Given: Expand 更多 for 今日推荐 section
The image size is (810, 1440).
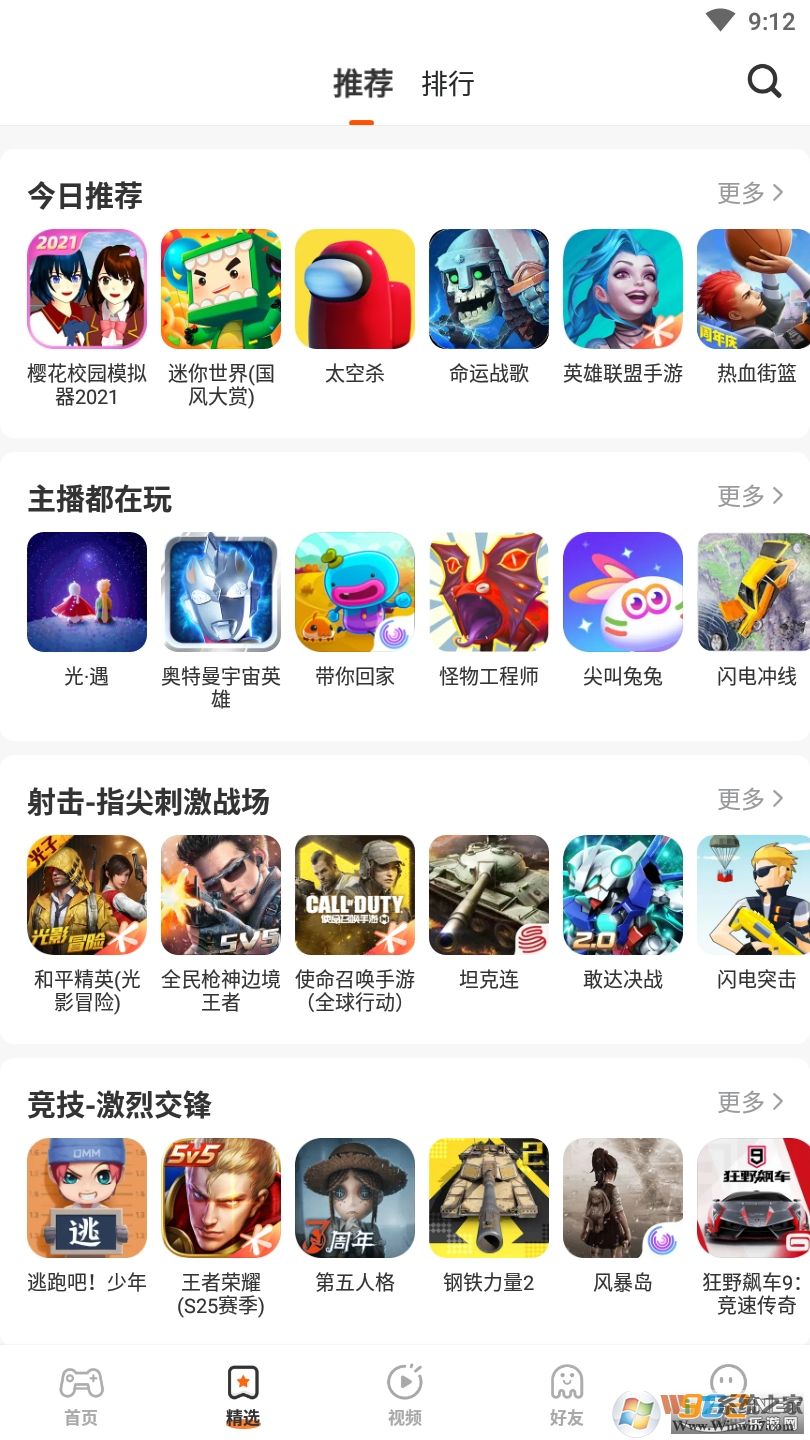Looking at the screenshot, I should 751,194.
